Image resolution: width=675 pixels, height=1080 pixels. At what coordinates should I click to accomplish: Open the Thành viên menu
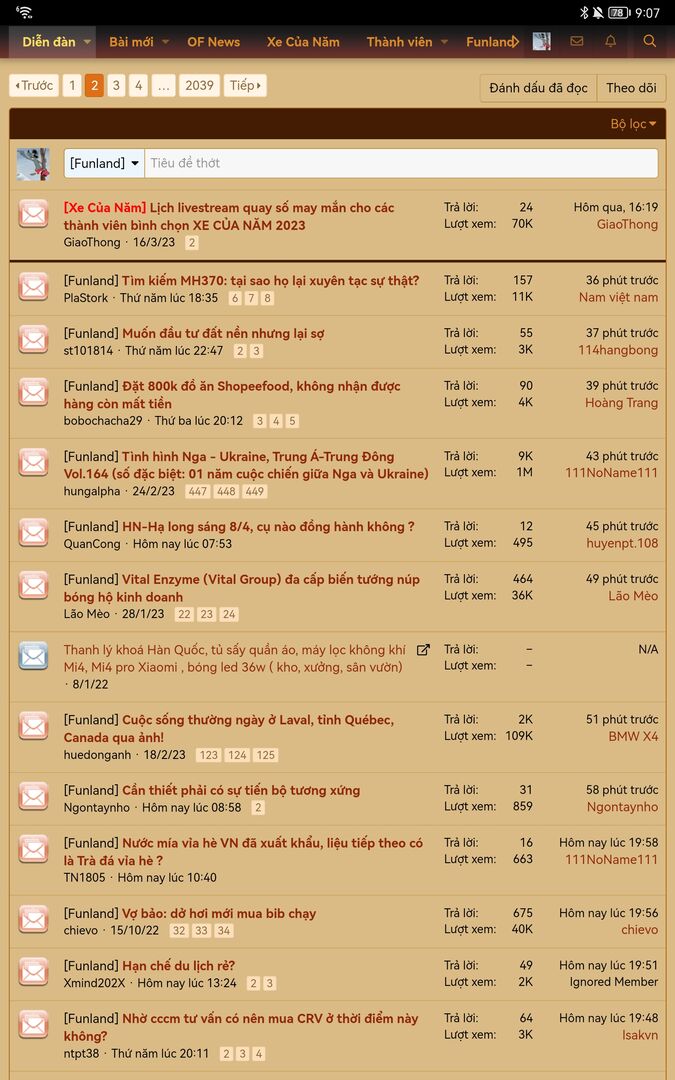(x=399, y=42)
